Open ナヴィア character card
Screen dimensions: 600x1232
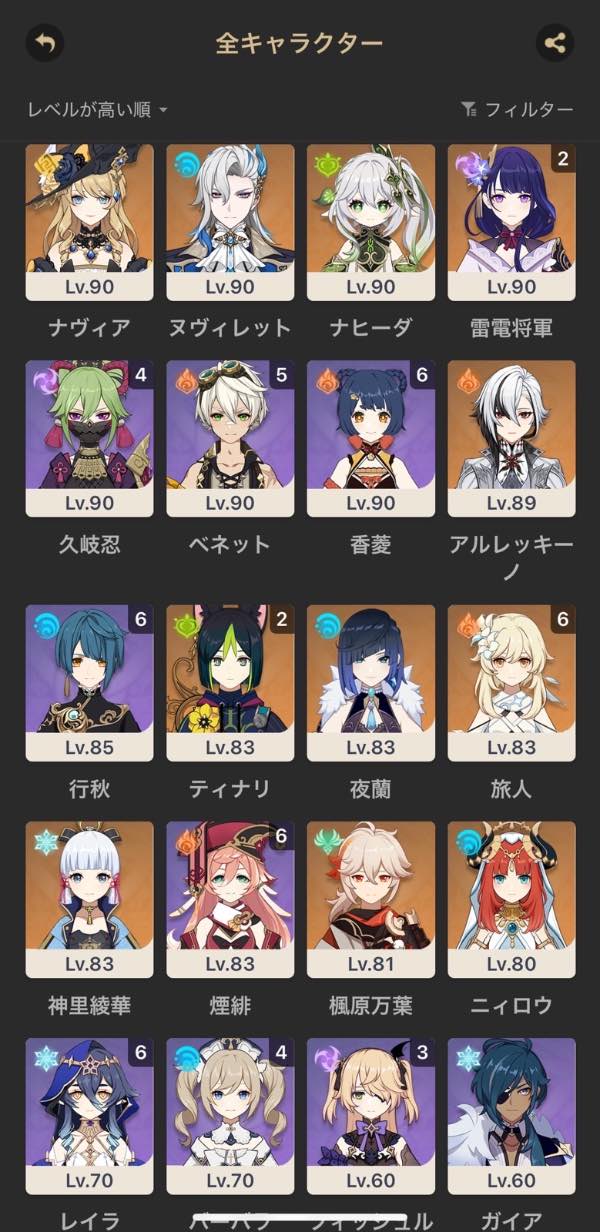89,222
